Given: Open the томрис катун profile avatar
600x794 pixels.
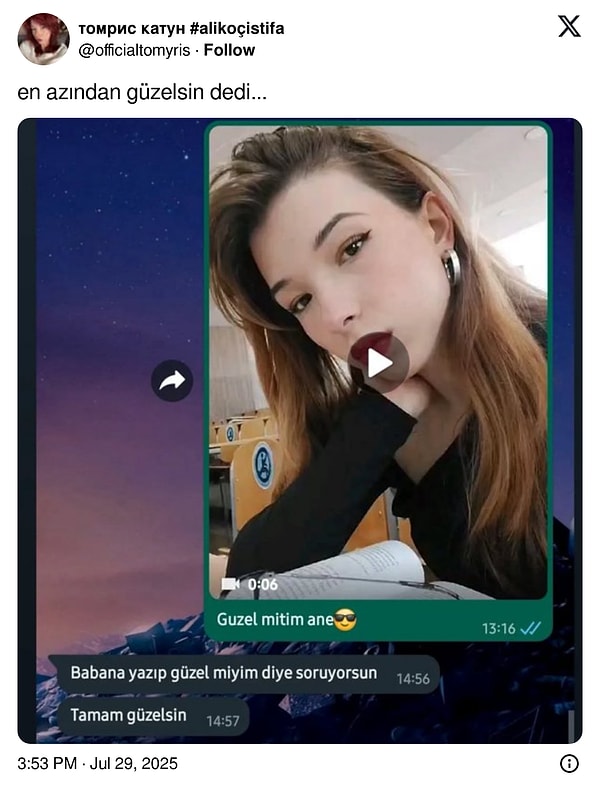Looking at the screenshot, I should click(x=43, y=39).
